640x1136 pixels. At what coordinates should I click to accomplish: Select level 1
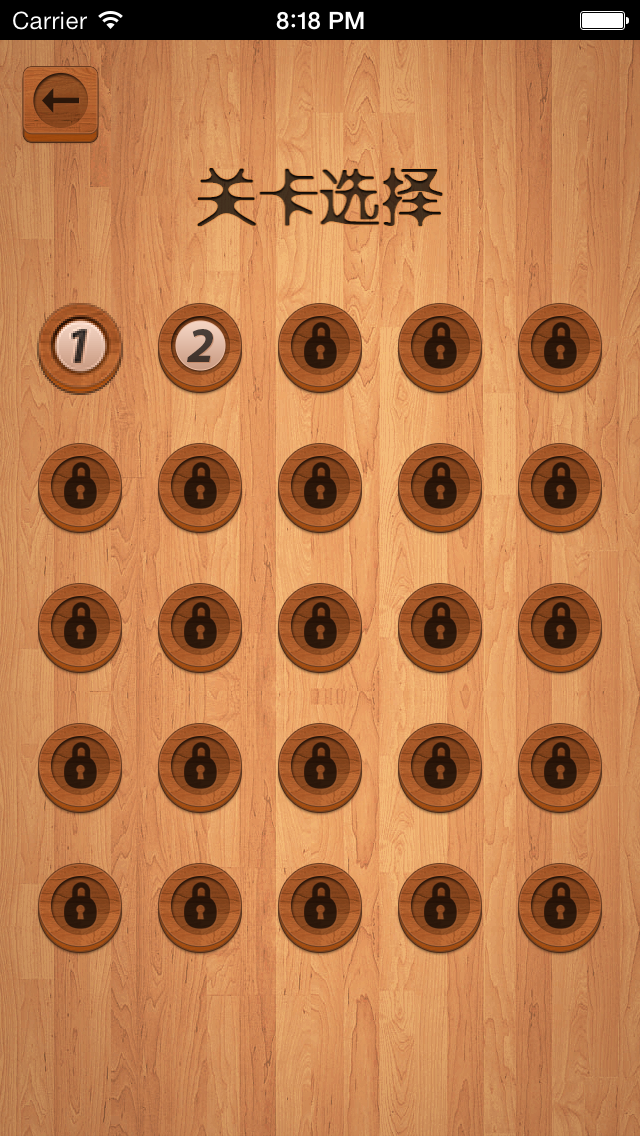80,347
